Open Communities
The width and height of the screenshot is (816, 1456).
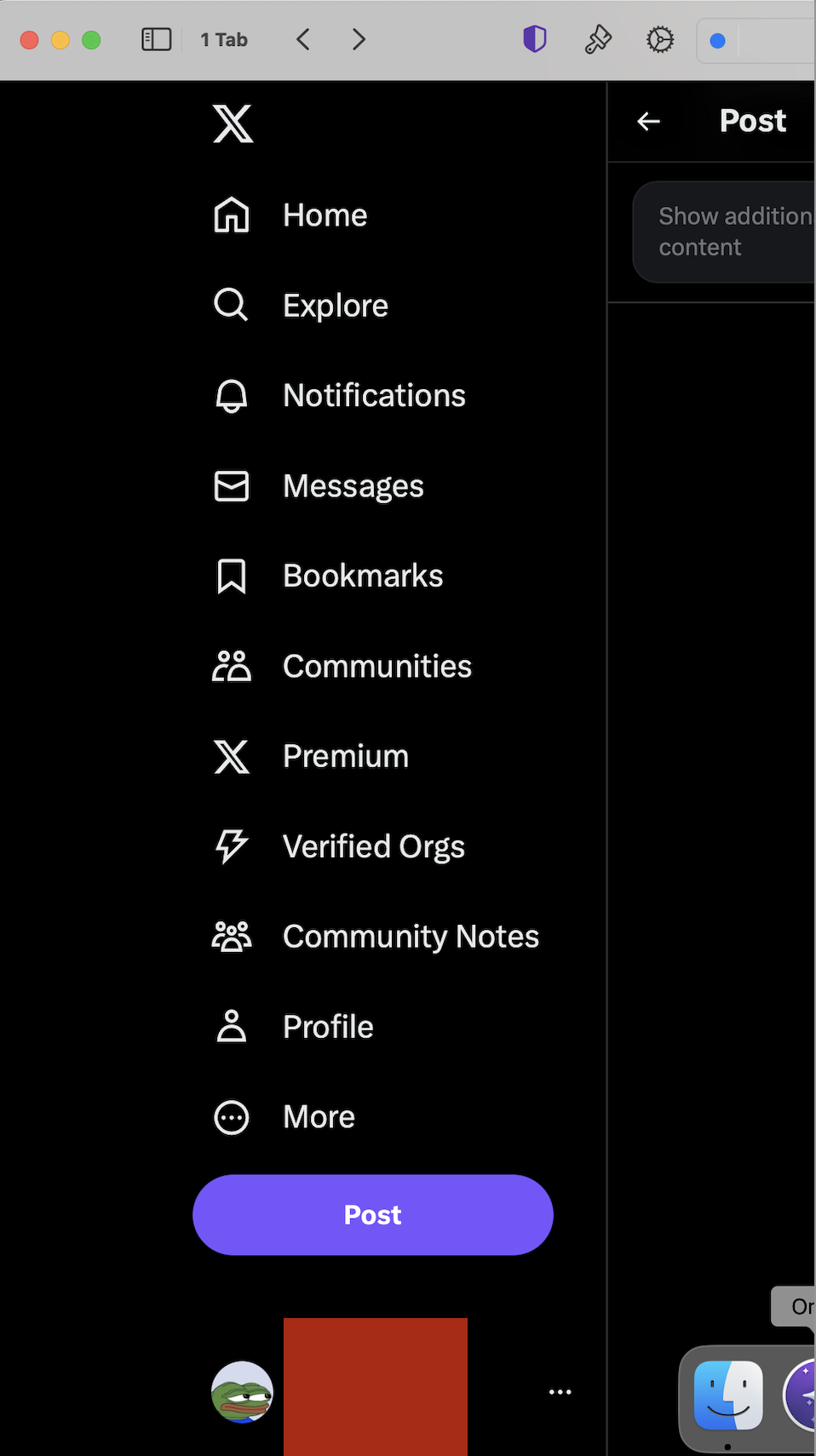[x=342, y=666]
